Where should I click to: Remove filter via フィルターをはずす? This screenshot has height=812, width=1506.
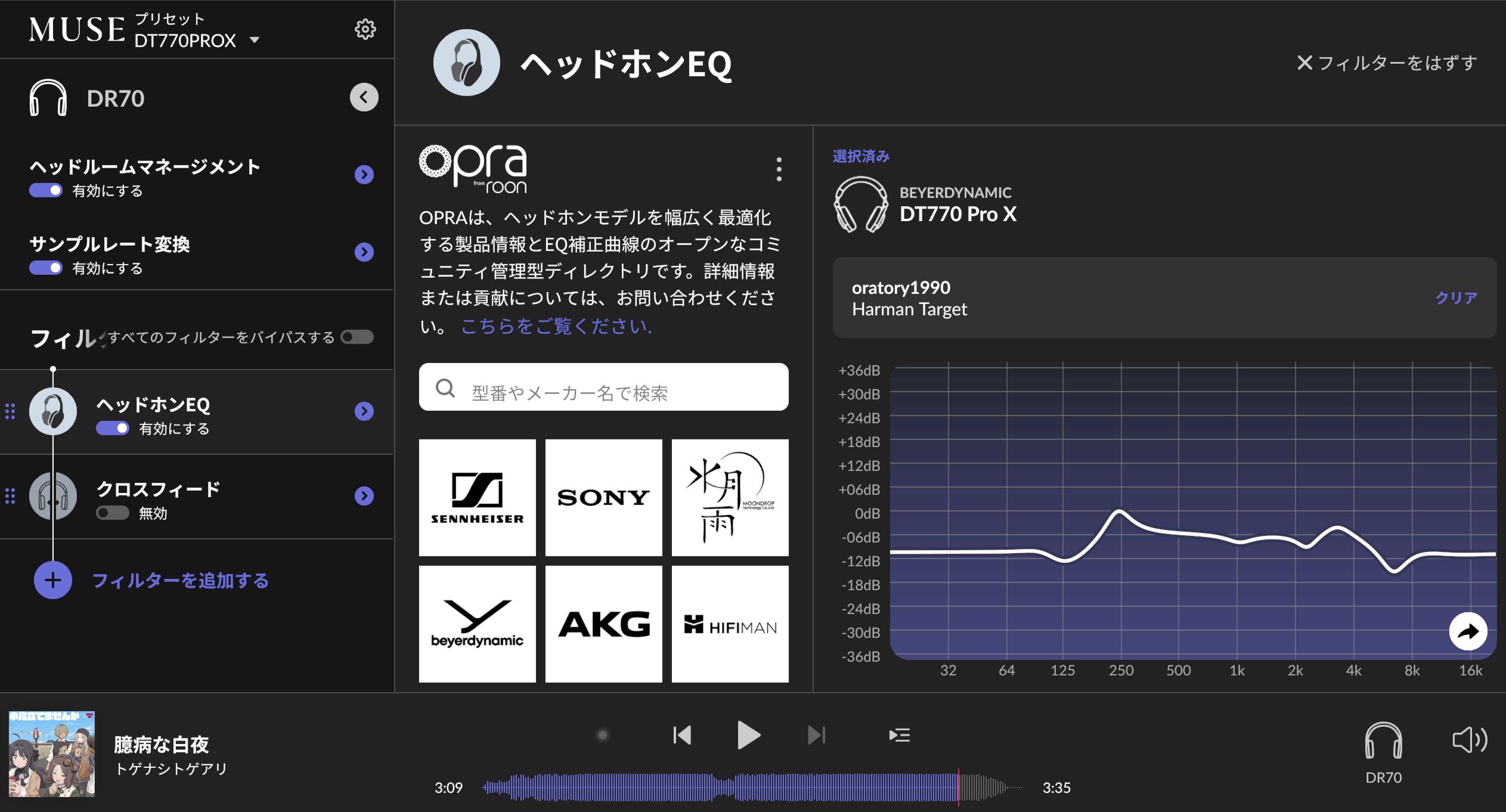(x=1387, y=63)
